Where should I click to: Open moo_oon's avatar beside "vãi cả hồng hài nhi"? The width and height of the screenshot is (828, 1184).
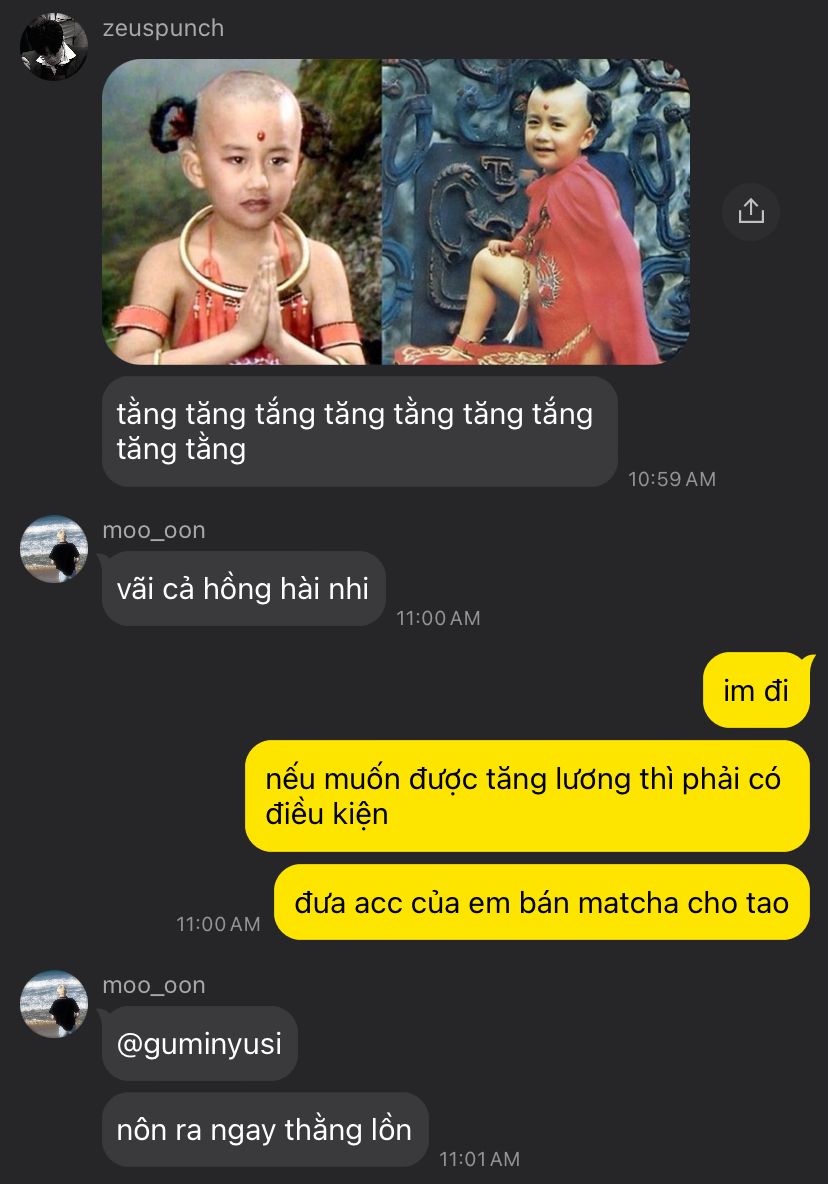[x=54, y=549]
